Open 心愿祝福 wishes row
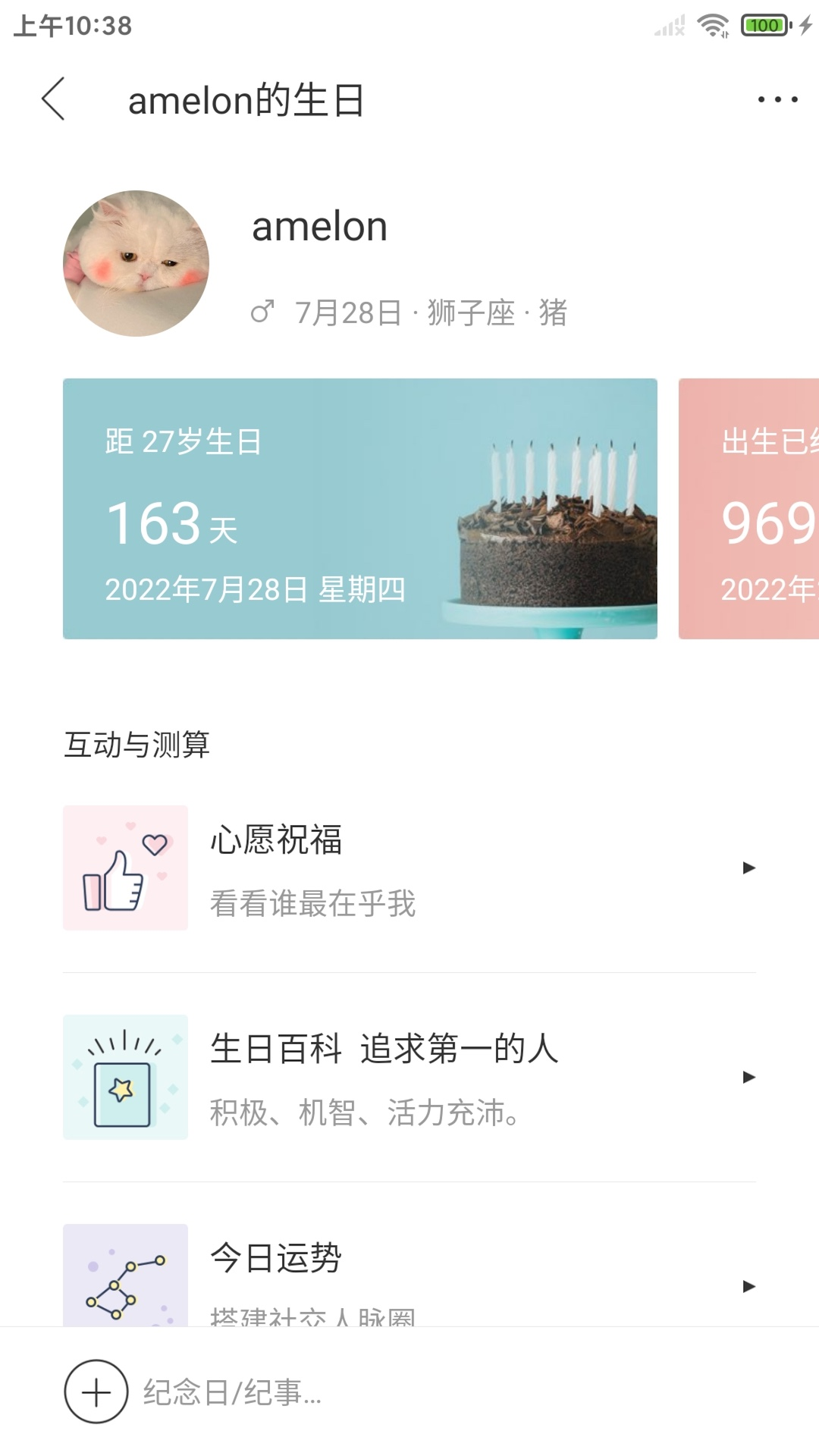The height and width of the screenshot is (1456, 819). point(409,868)
